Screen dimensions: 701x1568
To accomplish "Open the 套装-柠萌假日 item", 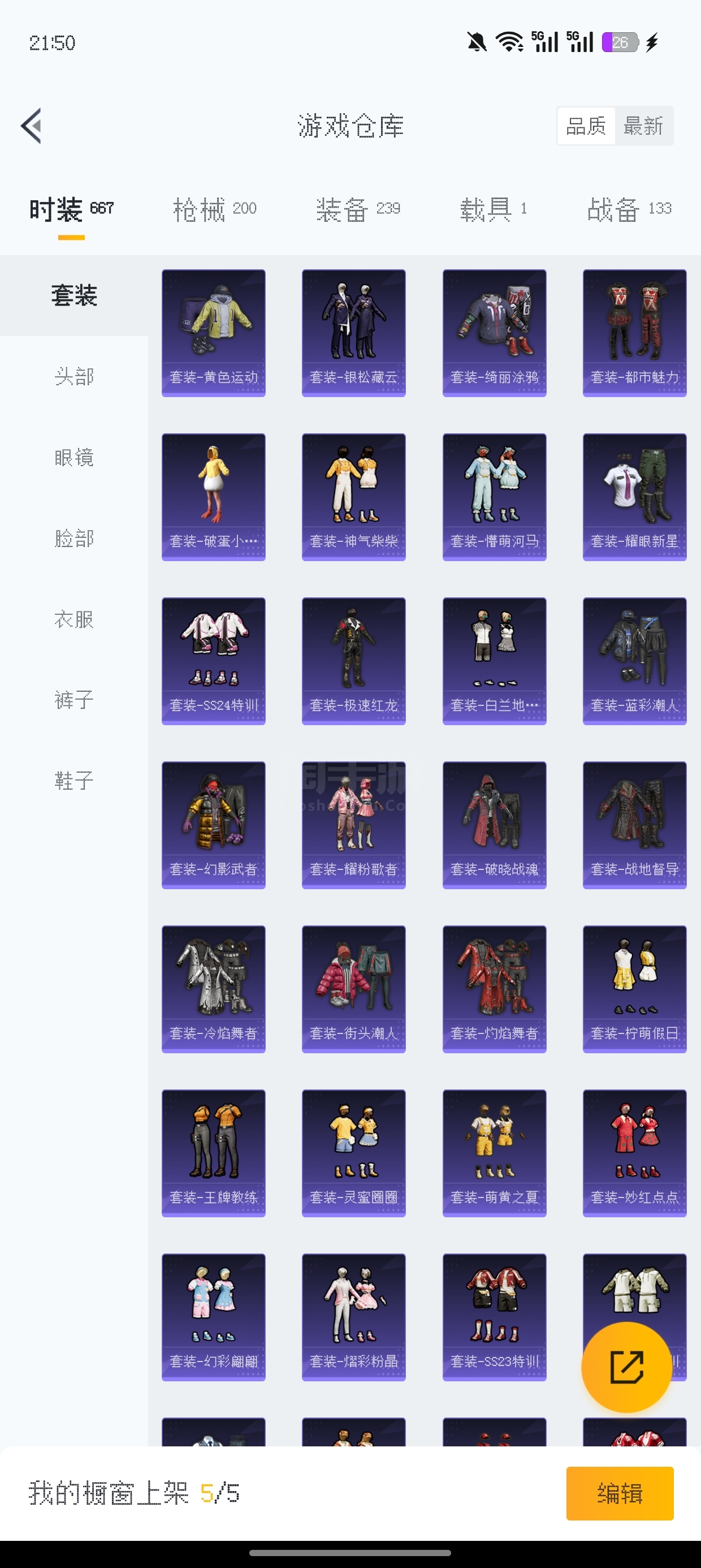I will coord(635,989).
